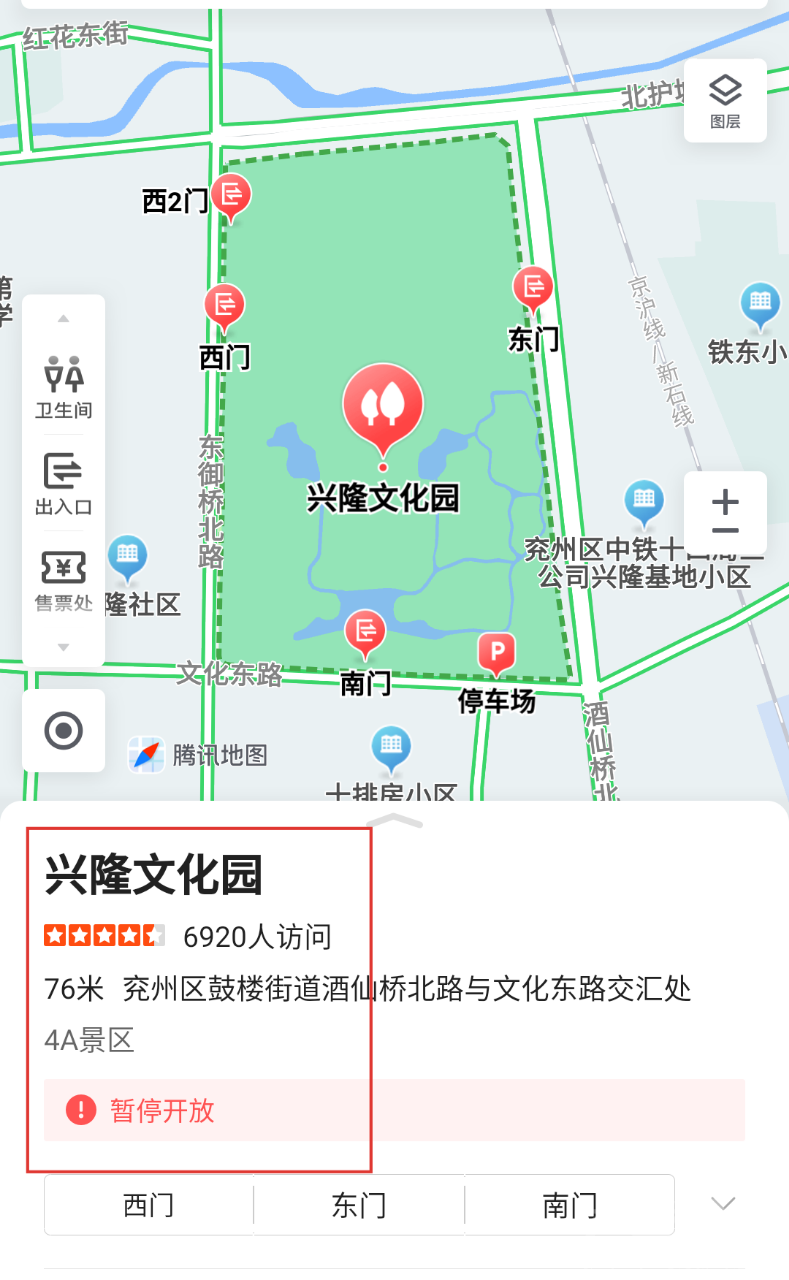Image resolution: width=789 pixels, height=1280 pixels.
Task: Tap the 西2门 entrance marker
Action: [233, 194]
